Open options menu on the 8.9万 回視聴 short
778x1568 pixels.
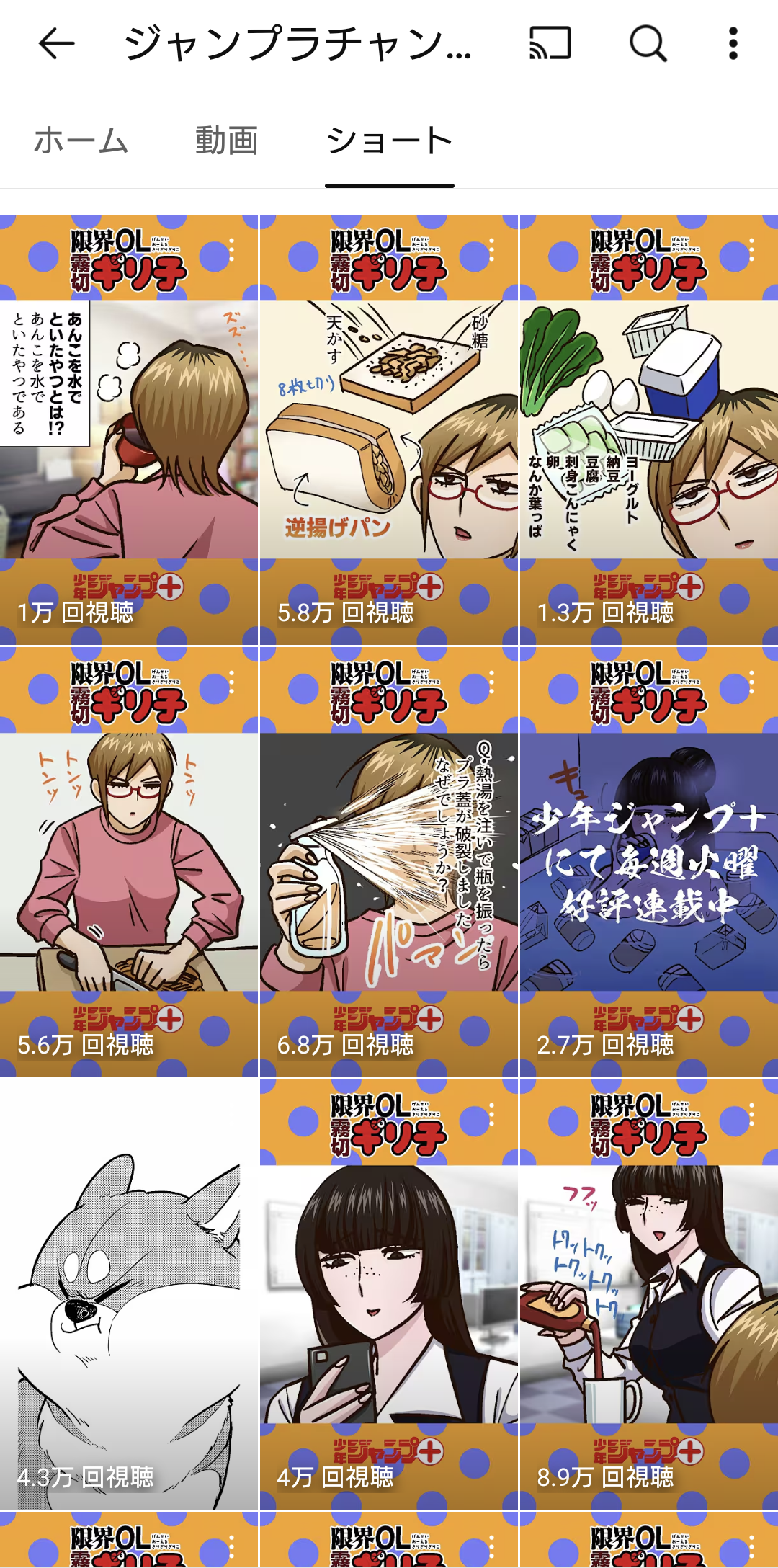[x=752, y=1115]
